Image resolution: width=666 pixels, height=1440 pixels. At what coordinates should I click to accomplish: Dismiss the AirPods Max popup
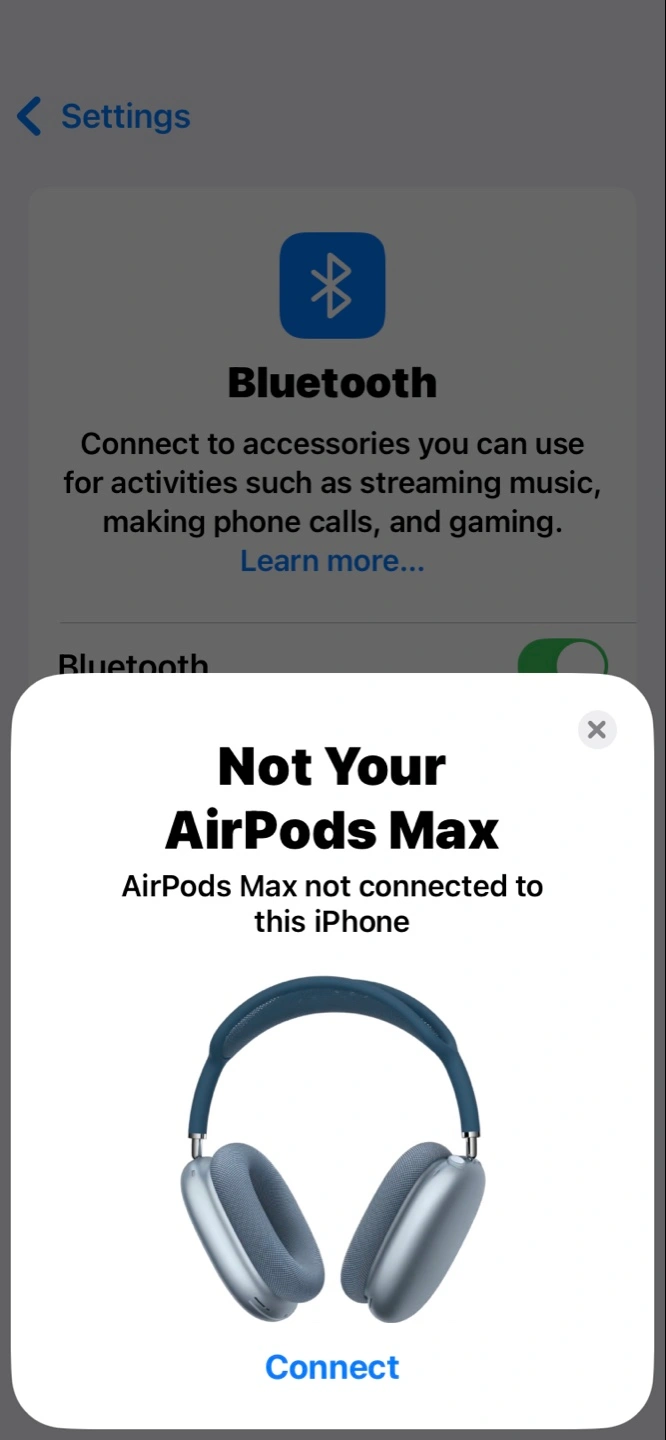point(597,730)
